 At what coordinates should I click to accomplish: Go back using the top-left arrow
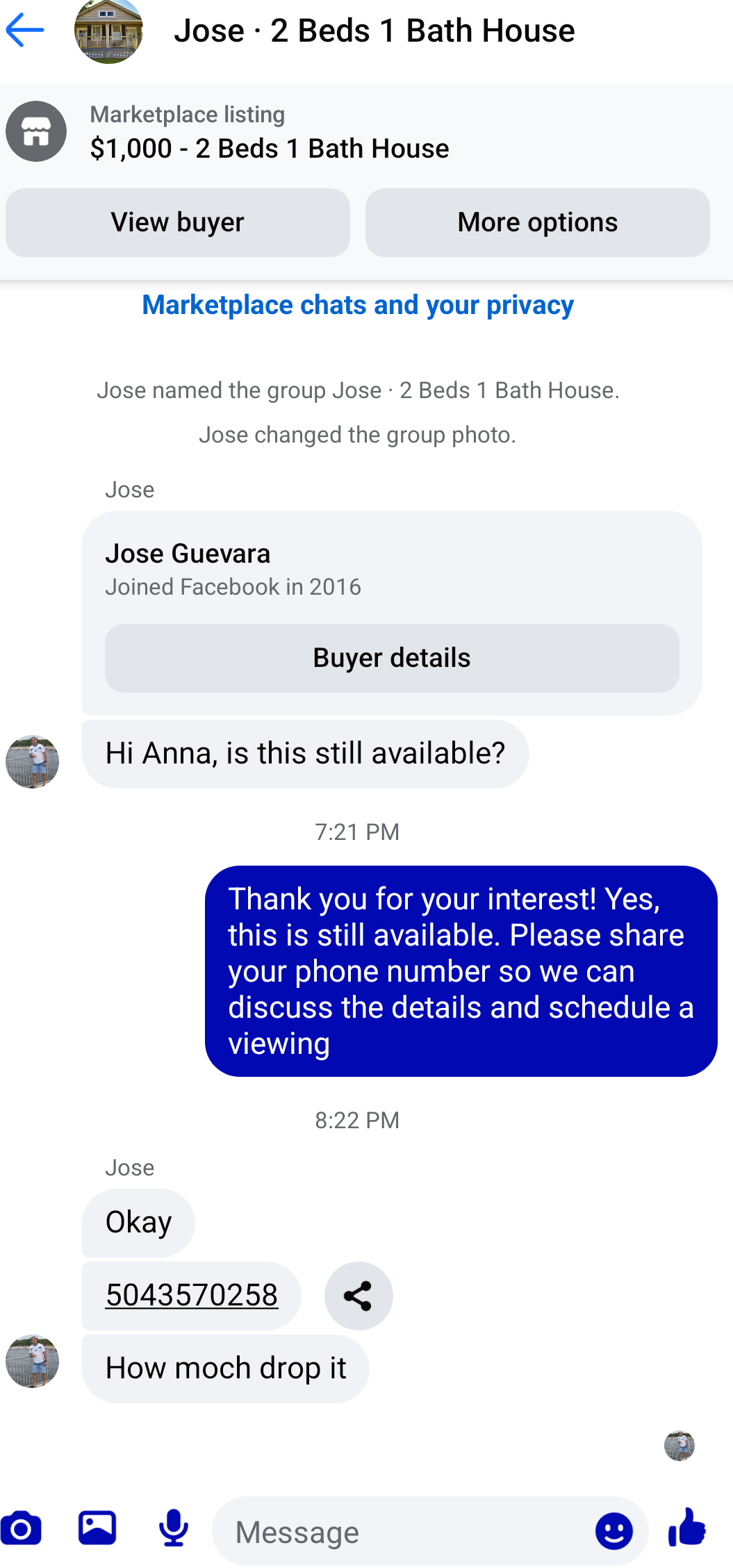point(25,31)
